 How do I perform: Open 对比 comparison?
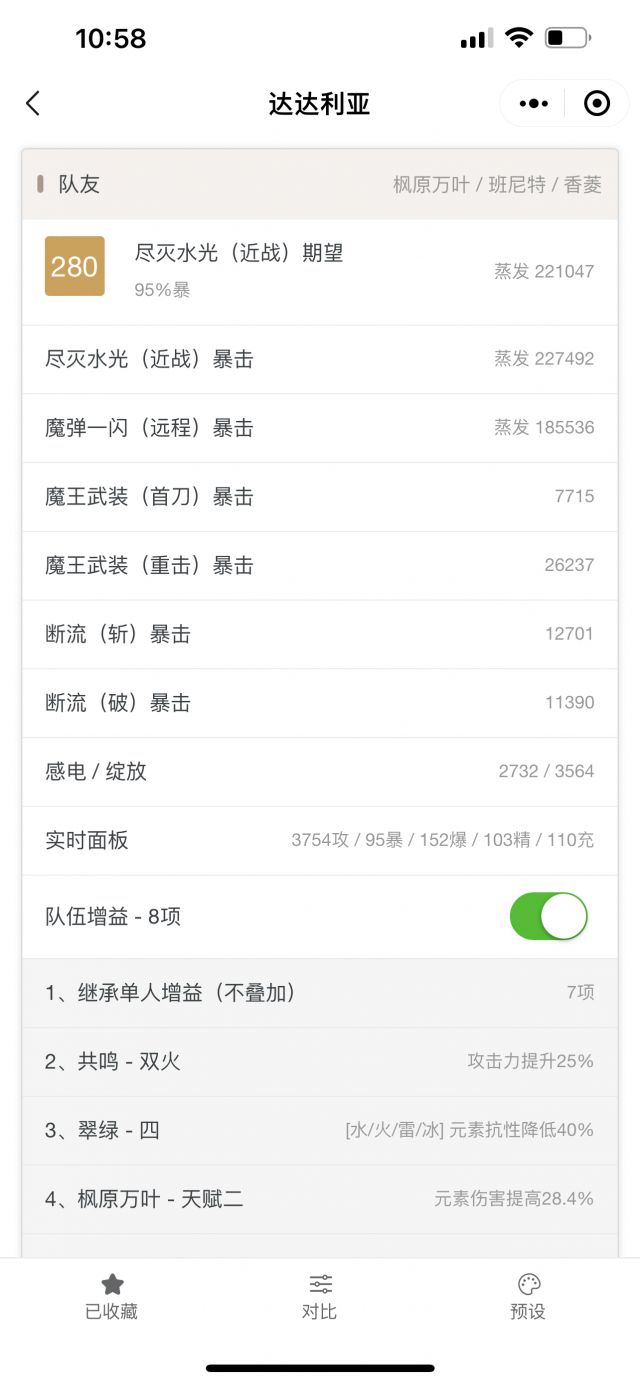pos(320,1297)
